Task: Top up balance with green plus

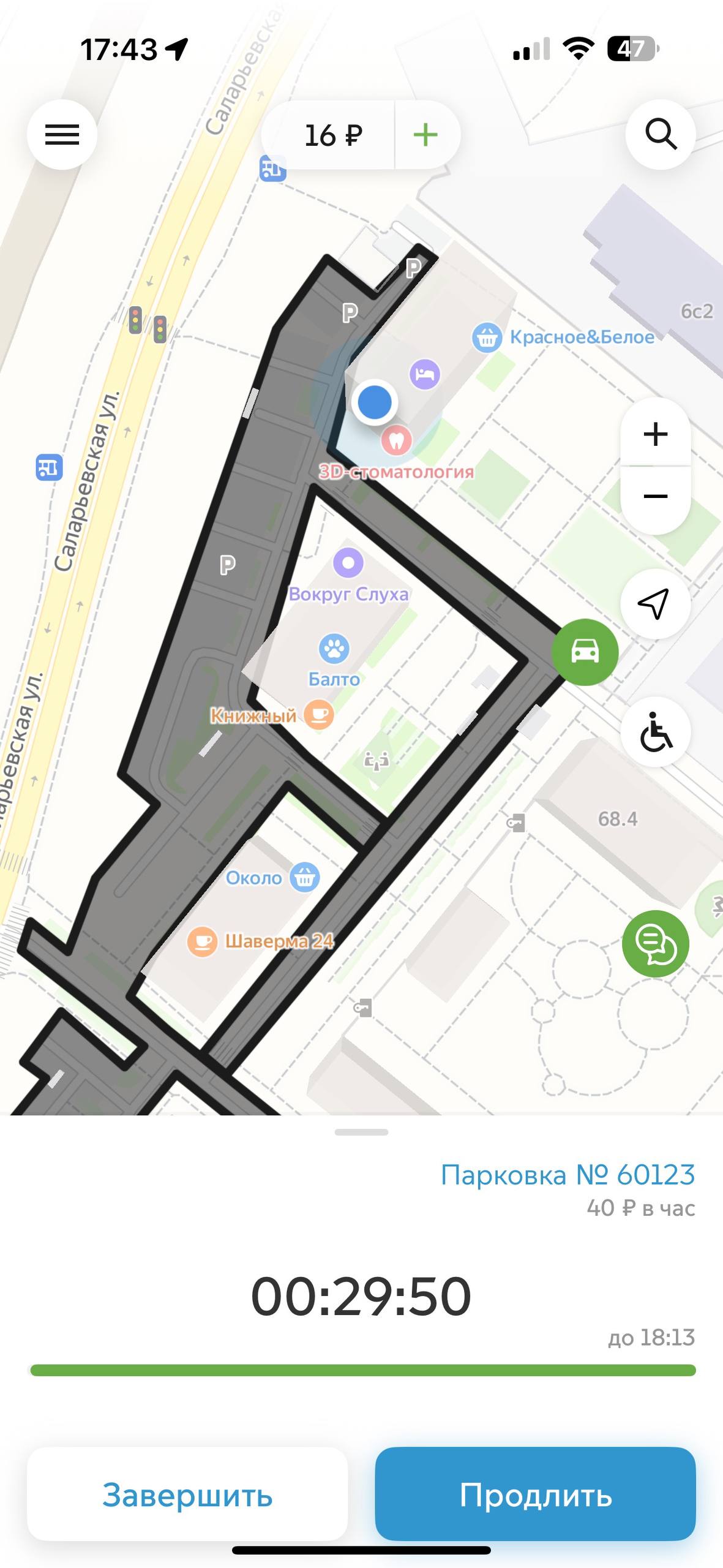Action: [425, 135]
